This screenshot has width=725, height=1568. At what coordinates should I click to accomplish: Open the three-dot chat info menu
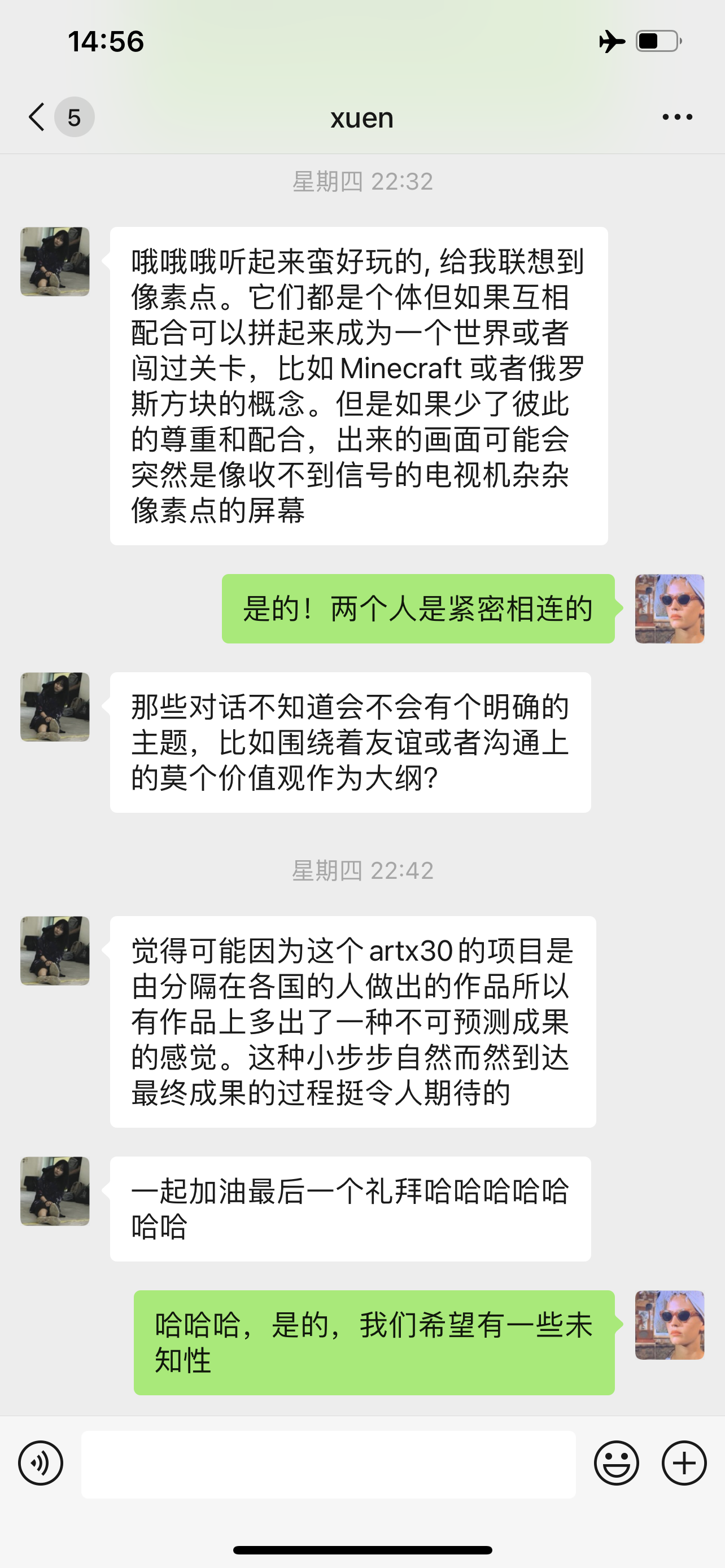coord(677,117)
